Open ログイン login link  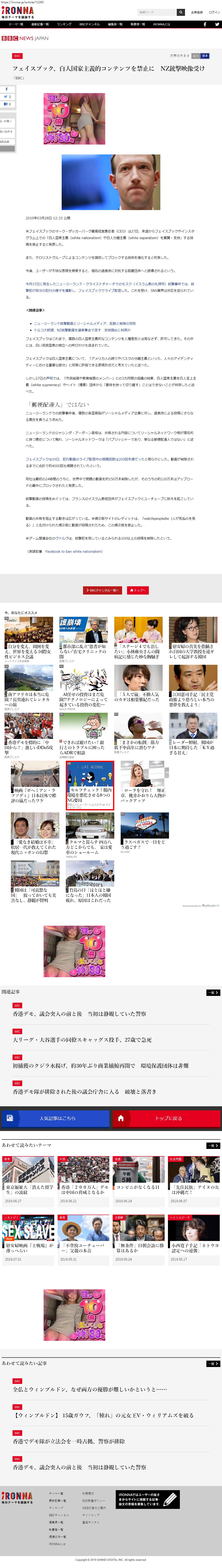(214, 12)
